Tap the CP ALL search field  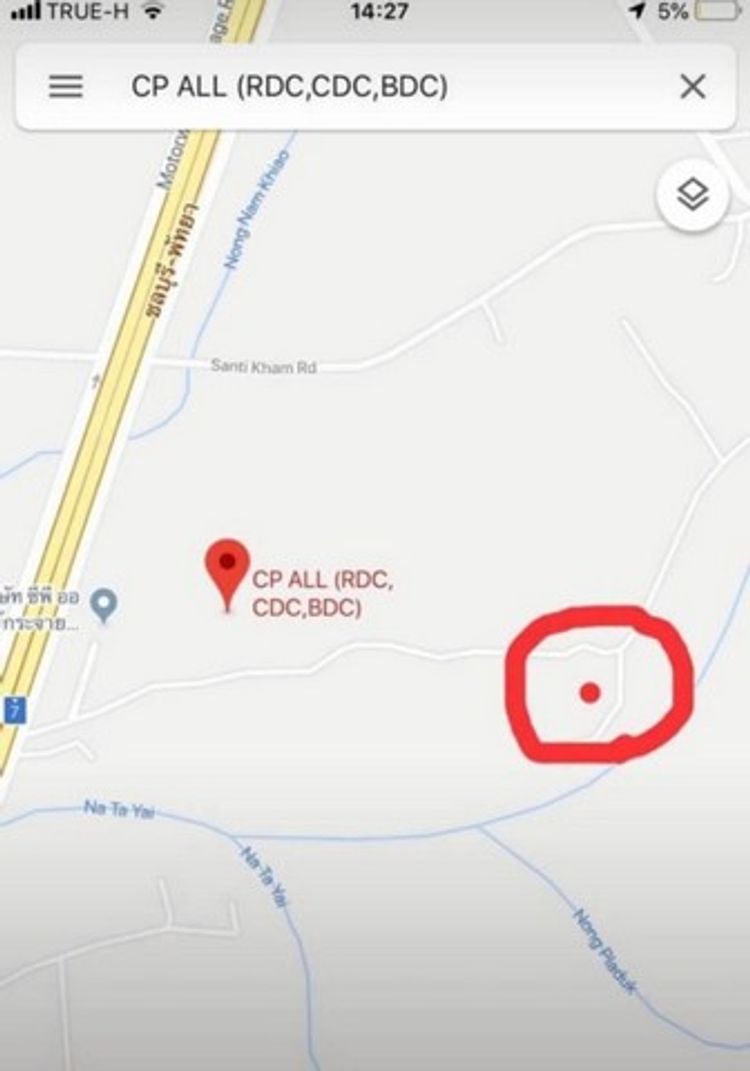pos(290,87)
